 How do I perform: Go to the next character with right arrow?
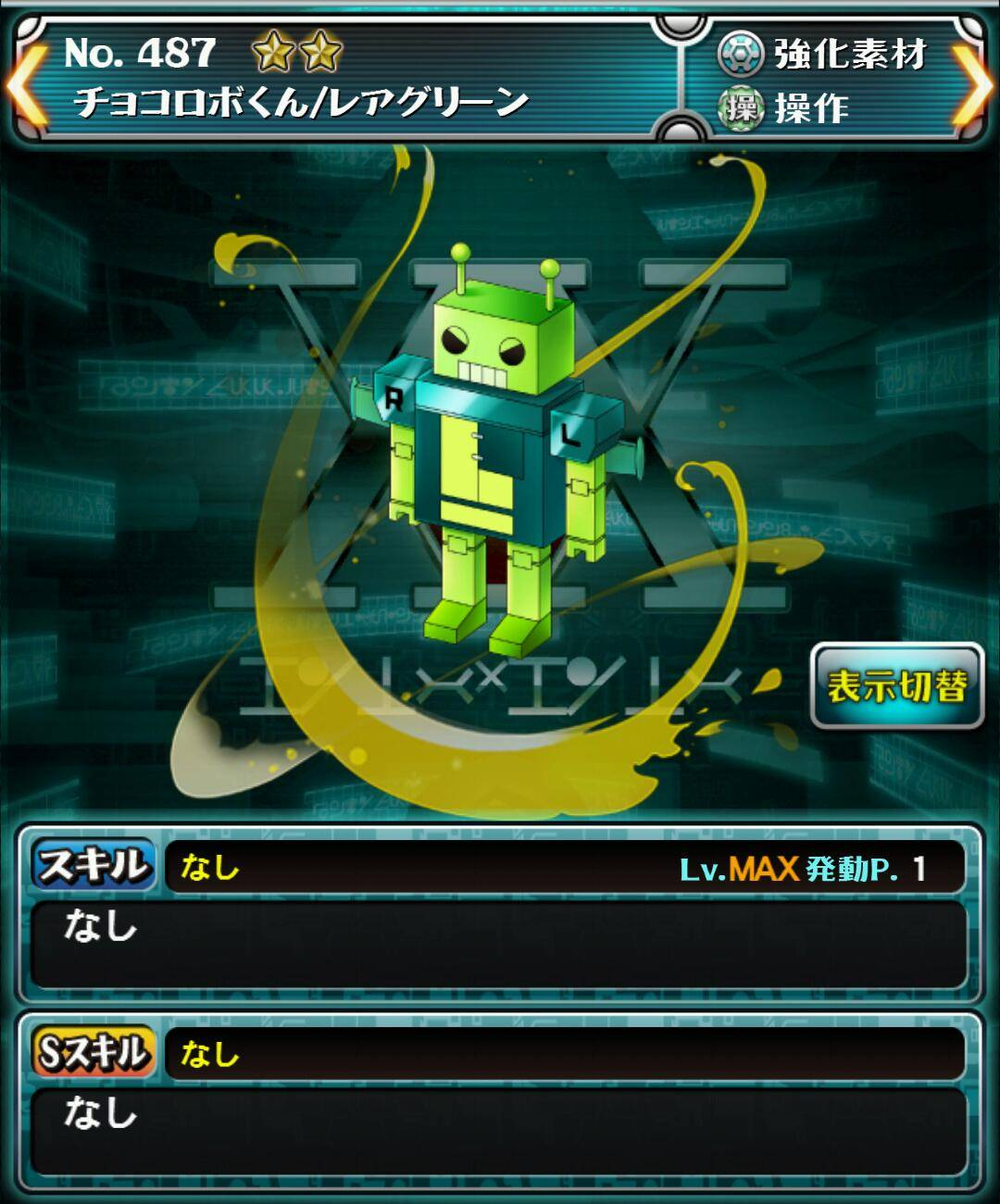974,83
